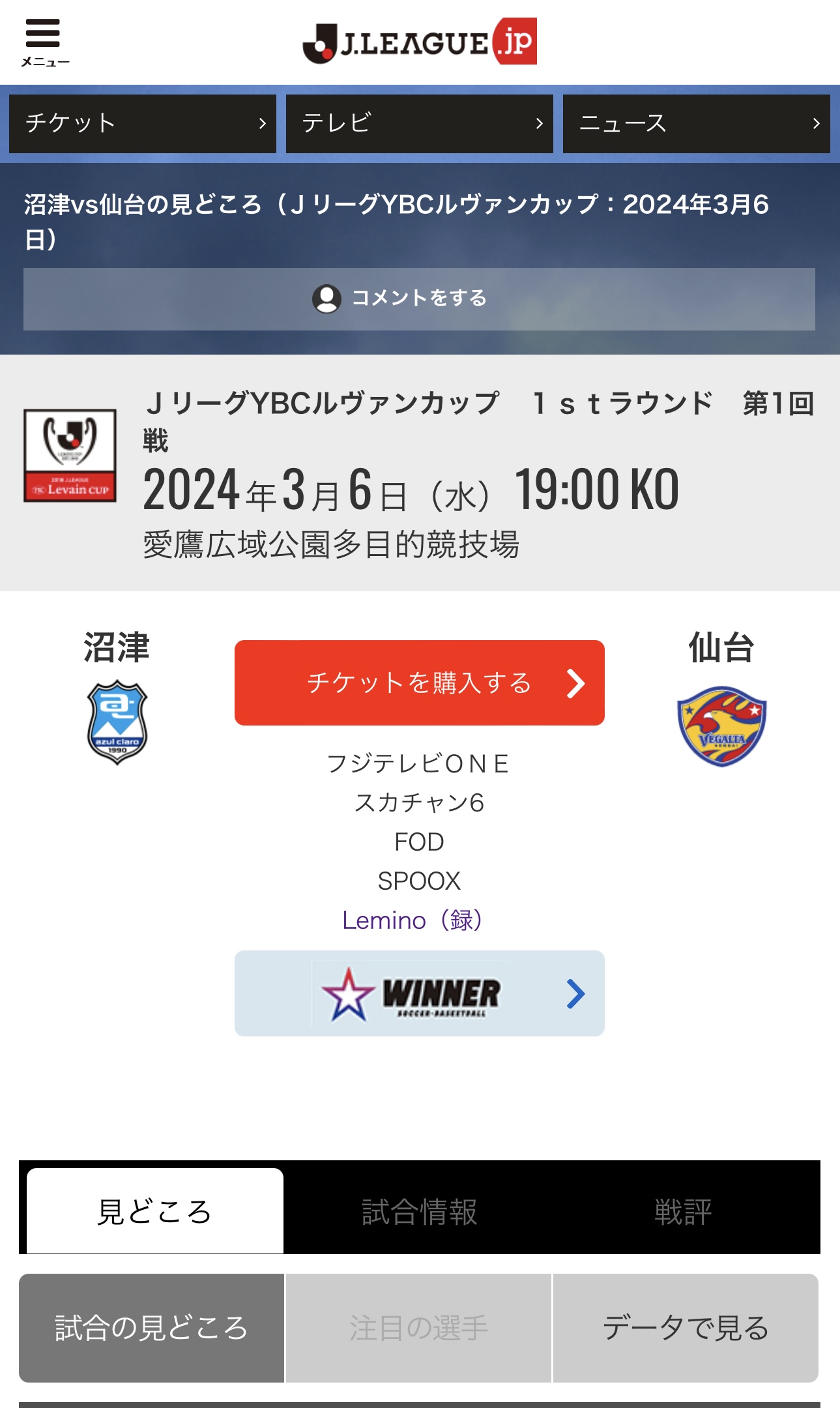This screenshot has width=840, height=1408.
Task: Select the 試合の見どころ sub-tab
Action: pyautogui.click(x=151, y=1328)
